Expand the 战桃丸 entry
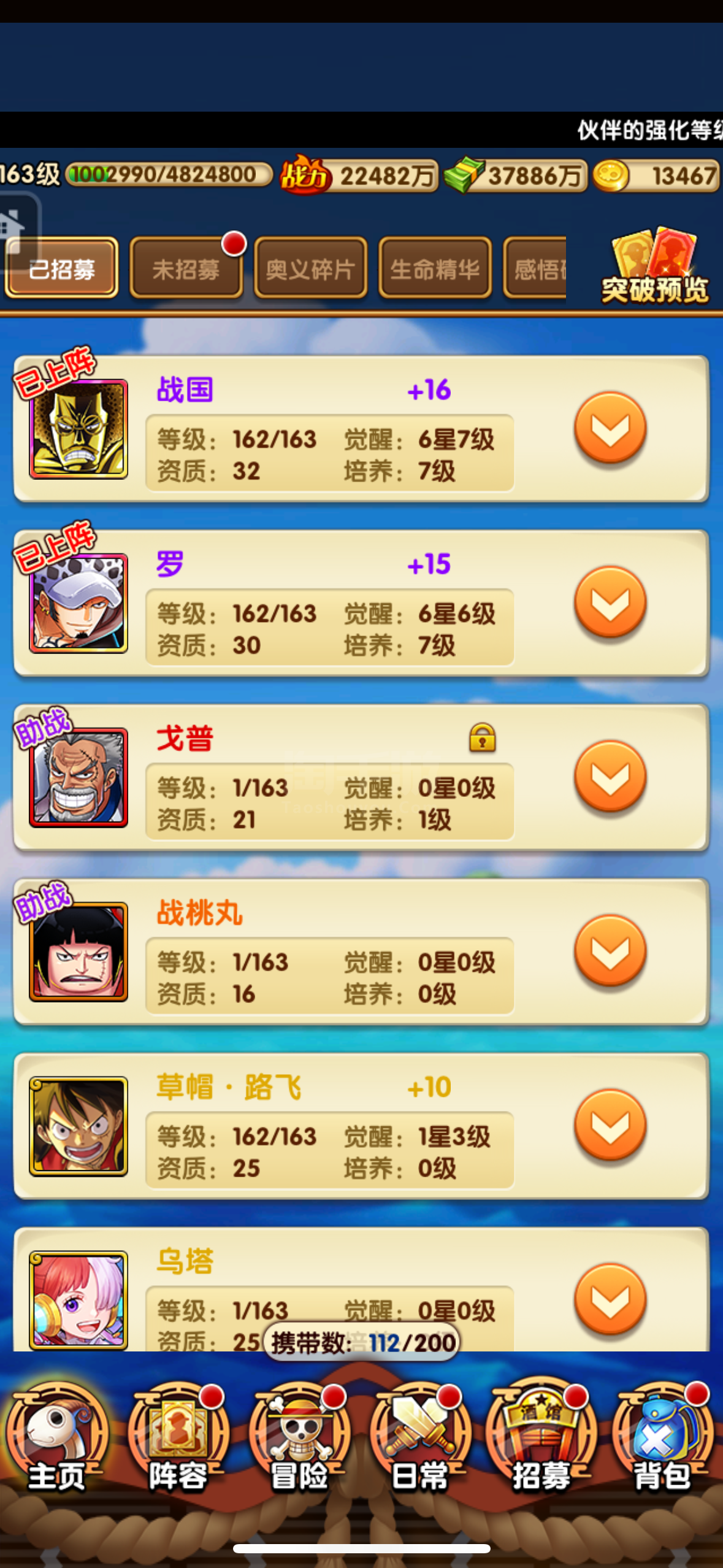 610,951
